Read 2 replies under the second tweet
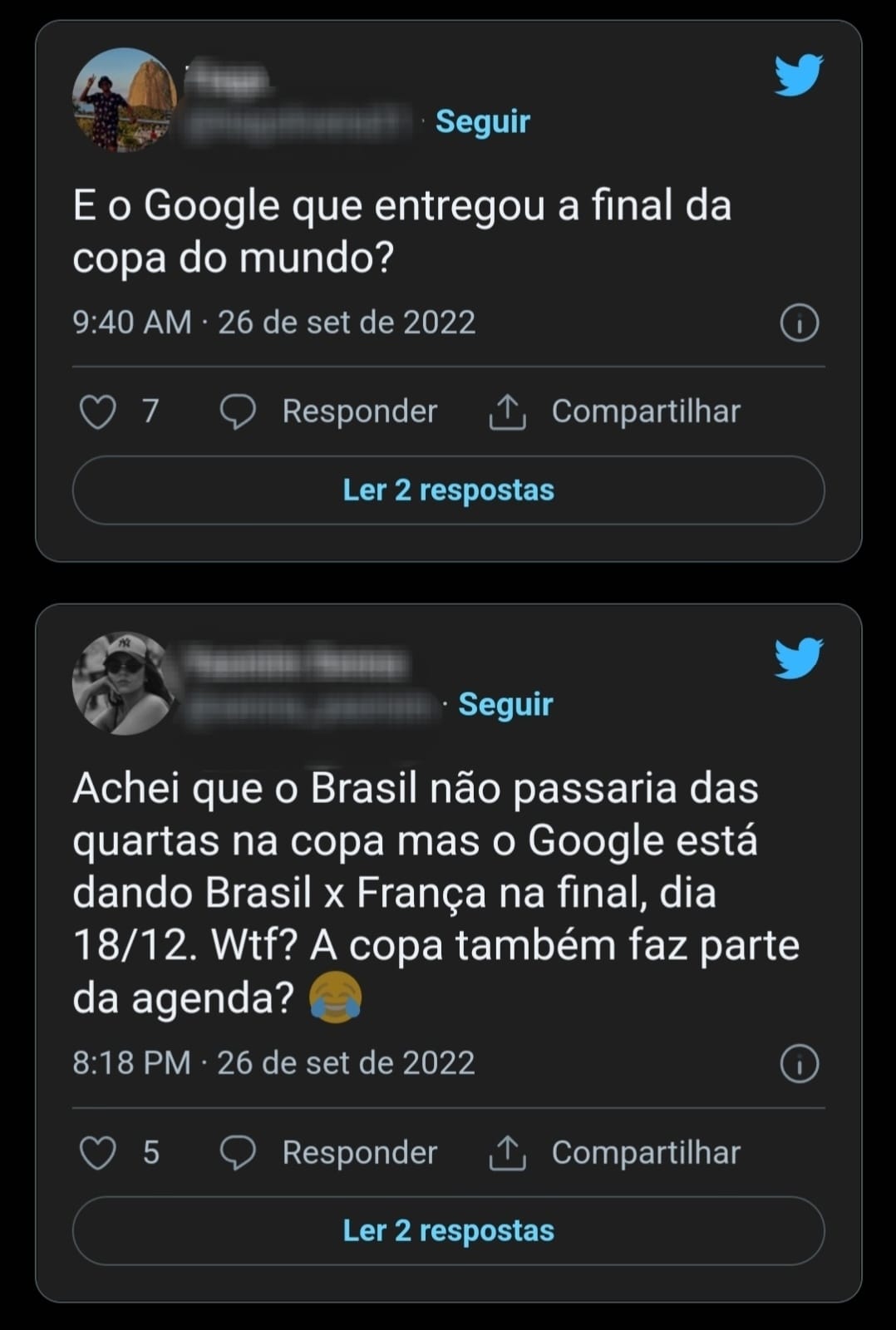 448,1231
